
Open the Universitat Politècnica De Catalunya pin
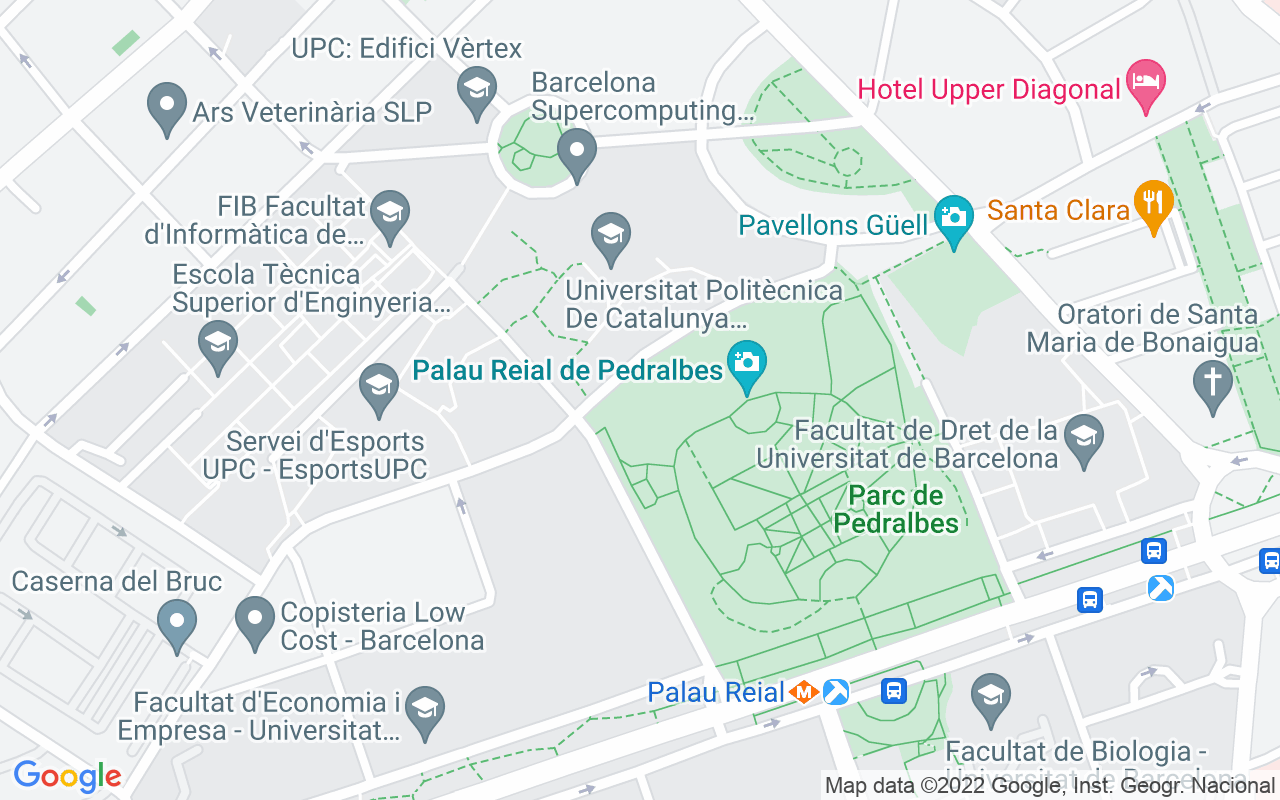click(x=610, y=236)
